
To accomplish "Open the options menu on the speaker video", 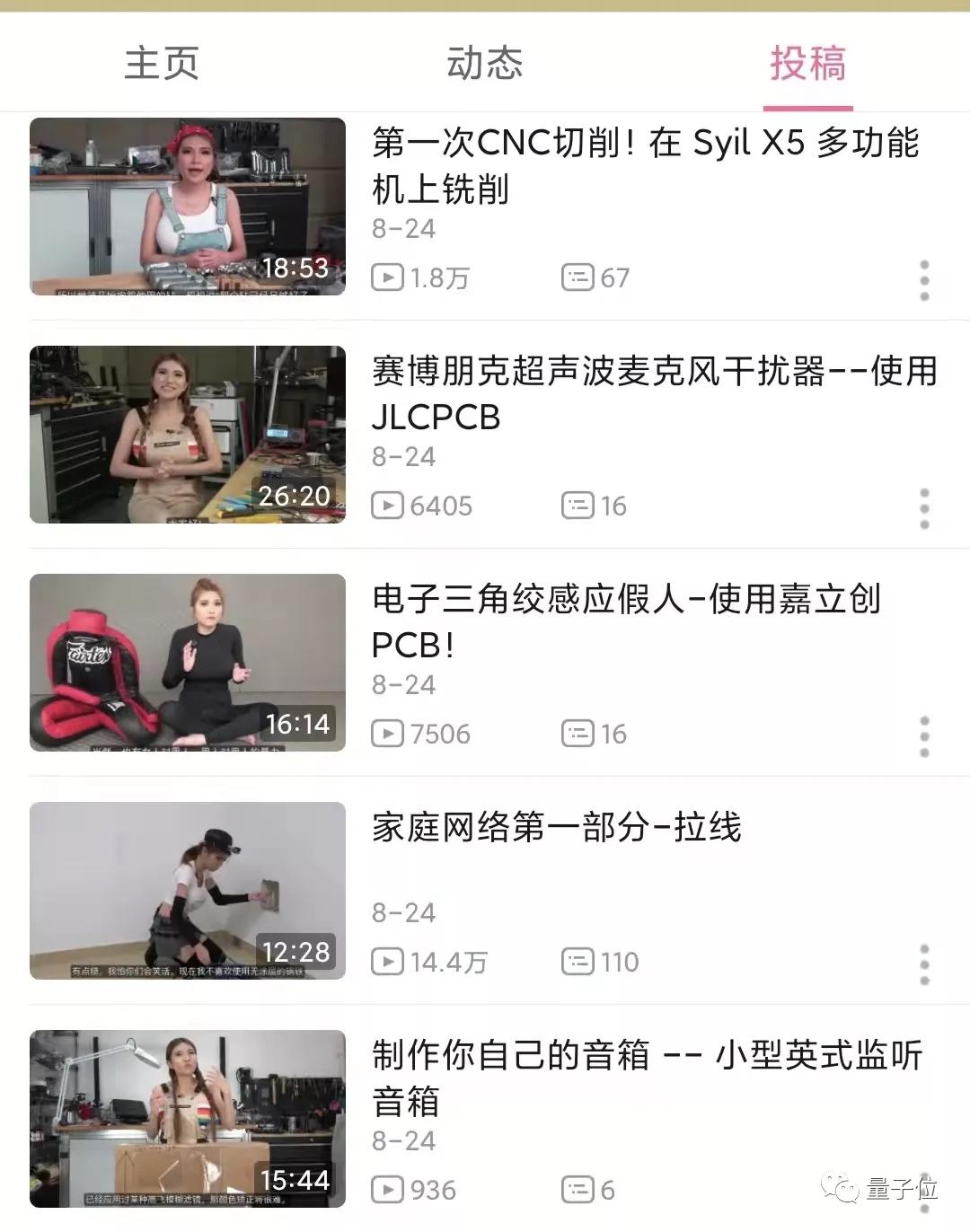I will pyautogui.click(x=924, y=1190).
